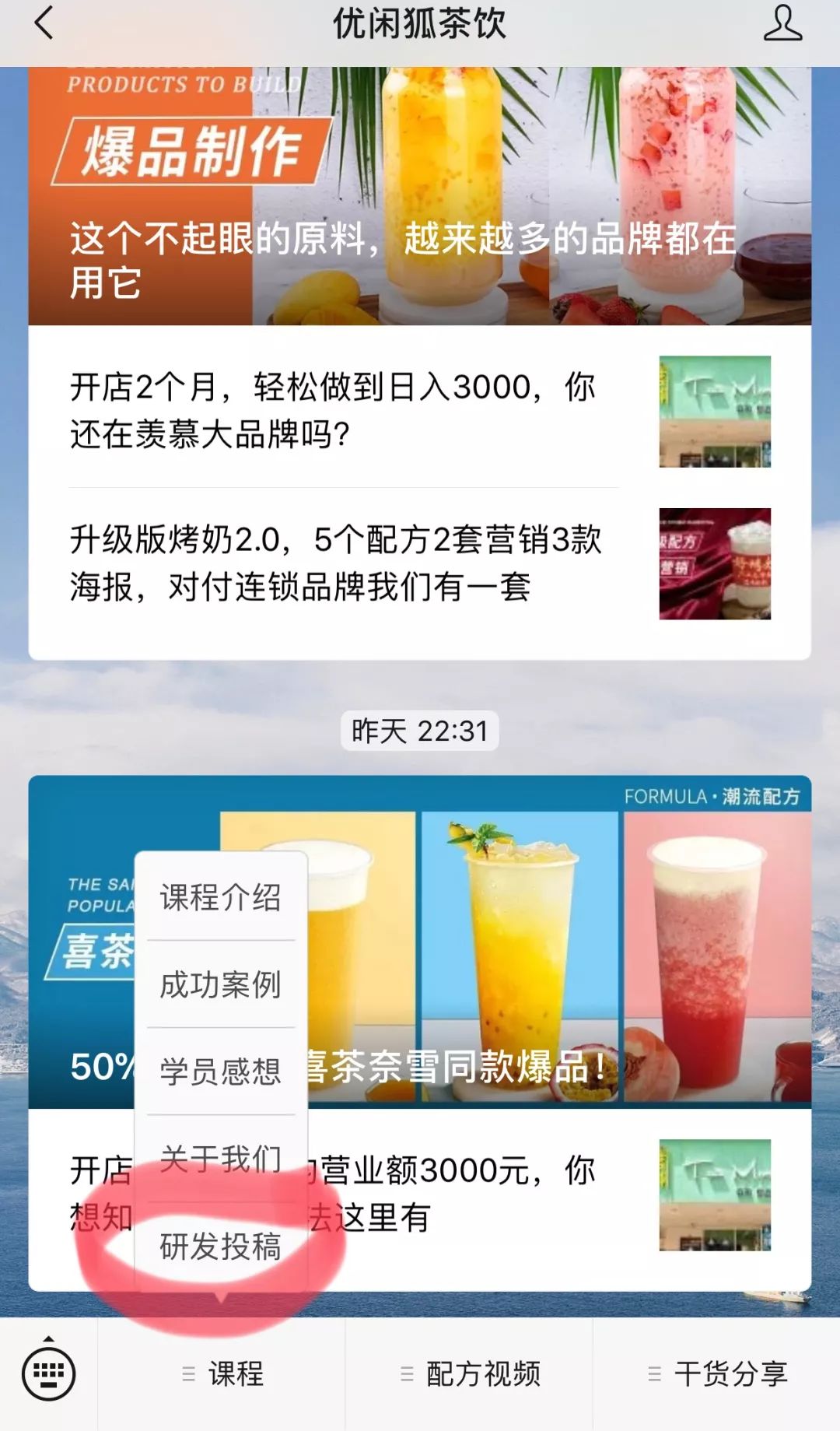
Task: Open the 配方视频 bottom menu
Action: [x=470, y=1374]
